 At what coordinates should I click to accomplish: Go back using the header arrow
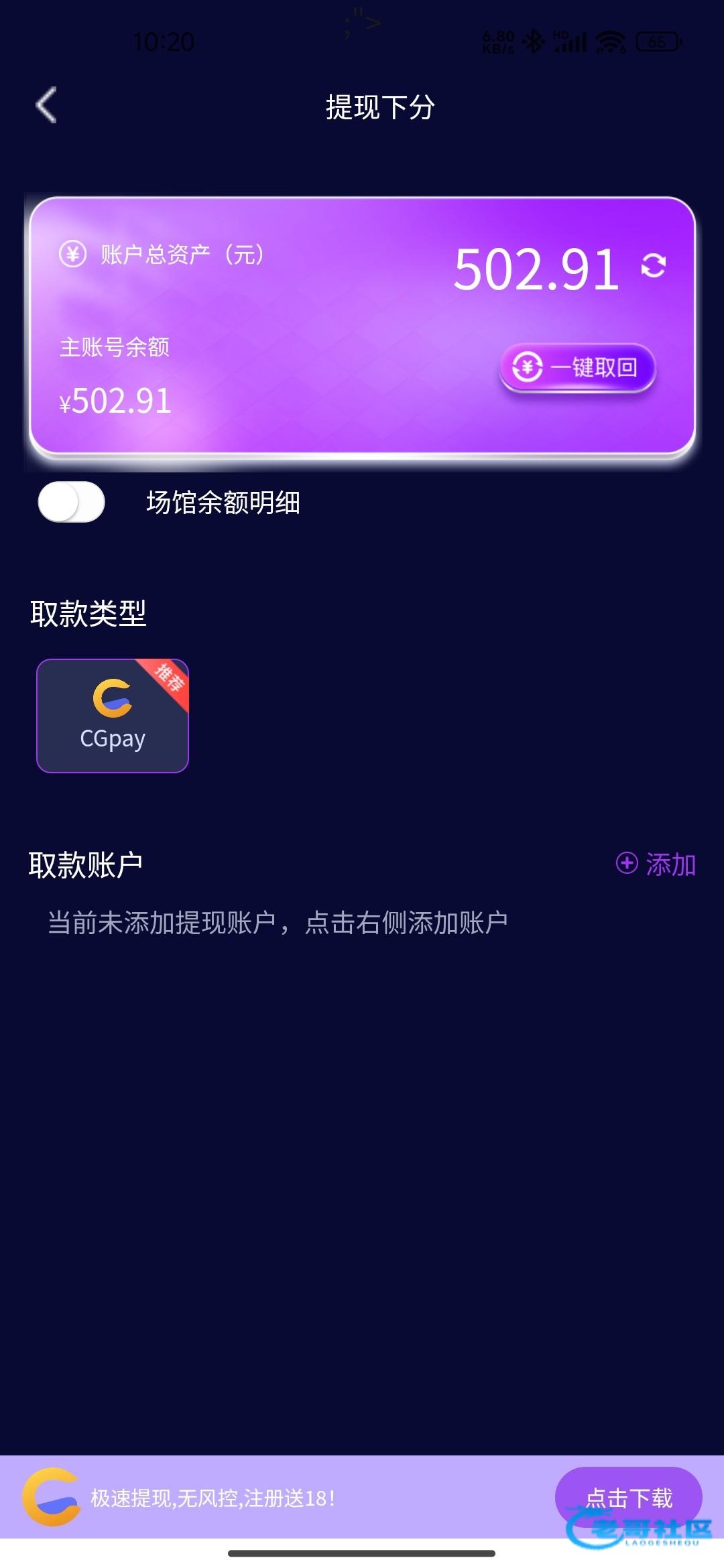46,106
